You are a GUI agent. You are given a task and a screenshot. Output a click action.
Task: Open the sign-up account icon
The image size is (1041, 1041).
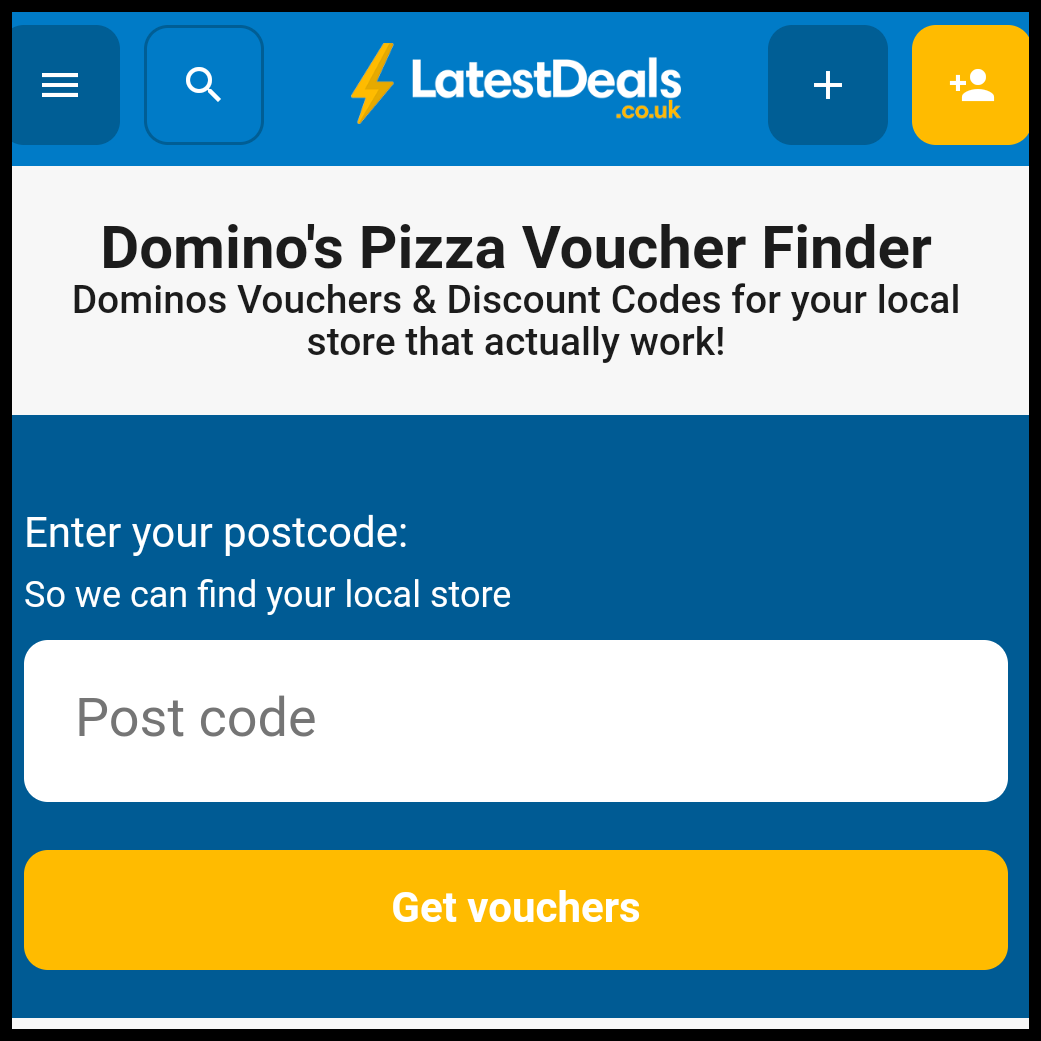tap(971, 86)
